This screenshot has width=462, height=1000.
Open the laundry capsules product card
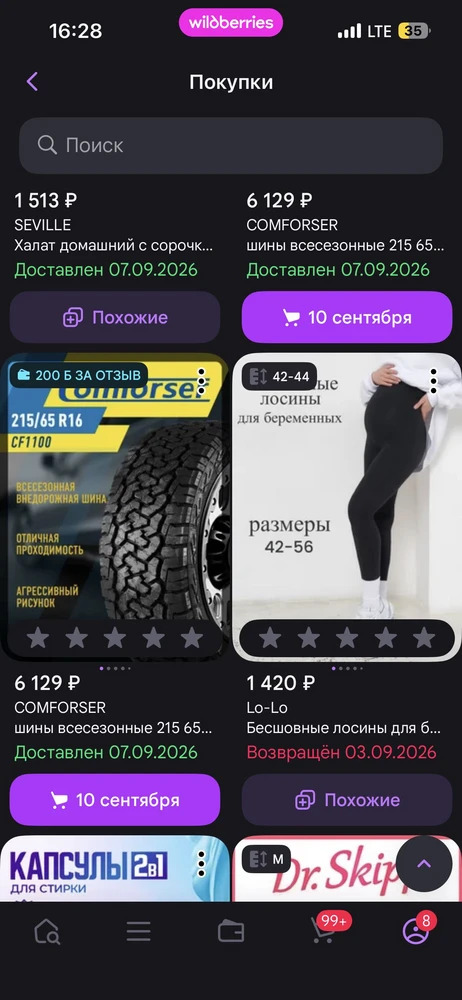pos(115,869)
